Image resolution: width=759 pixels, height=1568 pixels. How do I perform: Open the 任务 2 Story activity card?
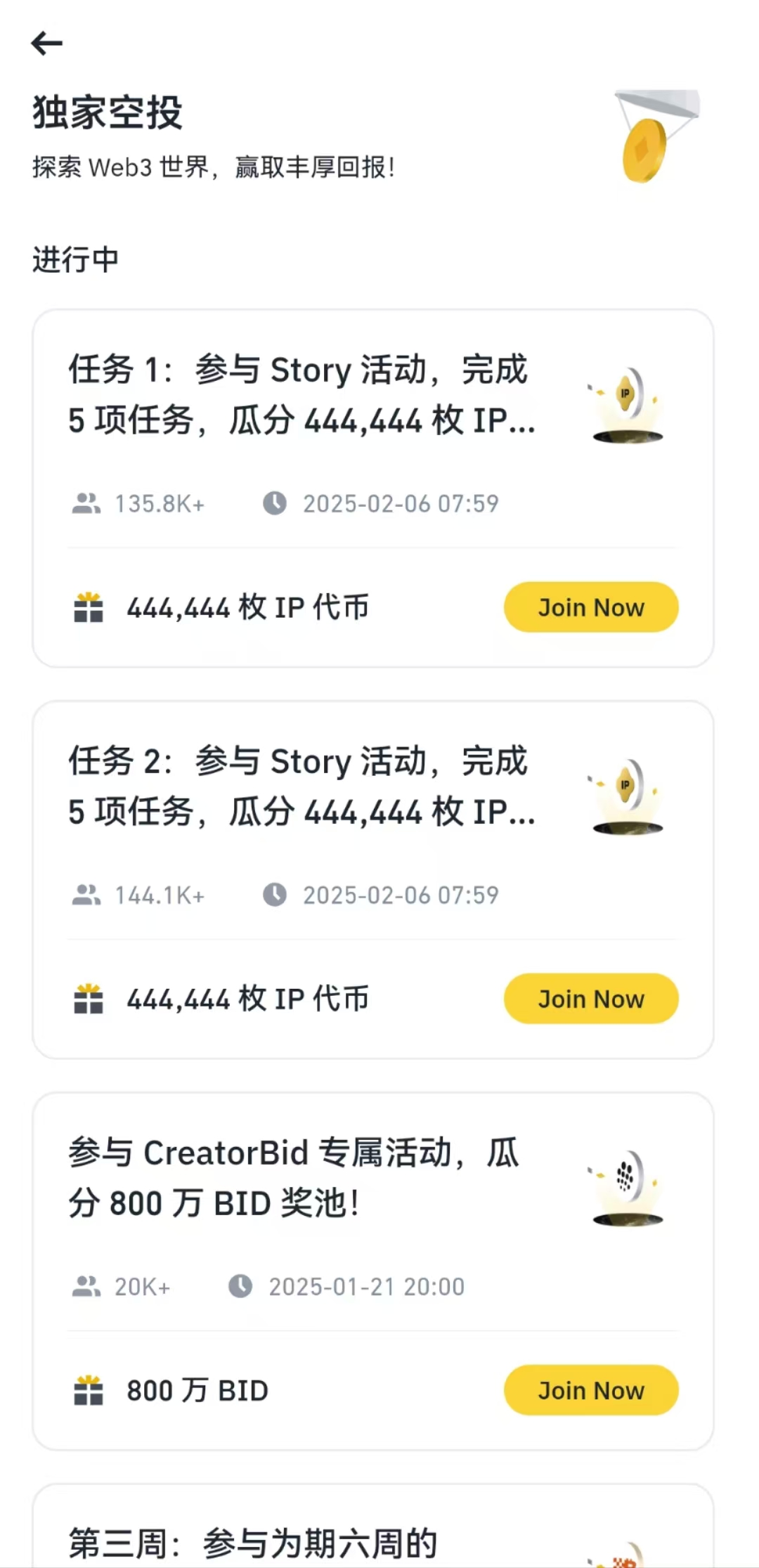302,786
